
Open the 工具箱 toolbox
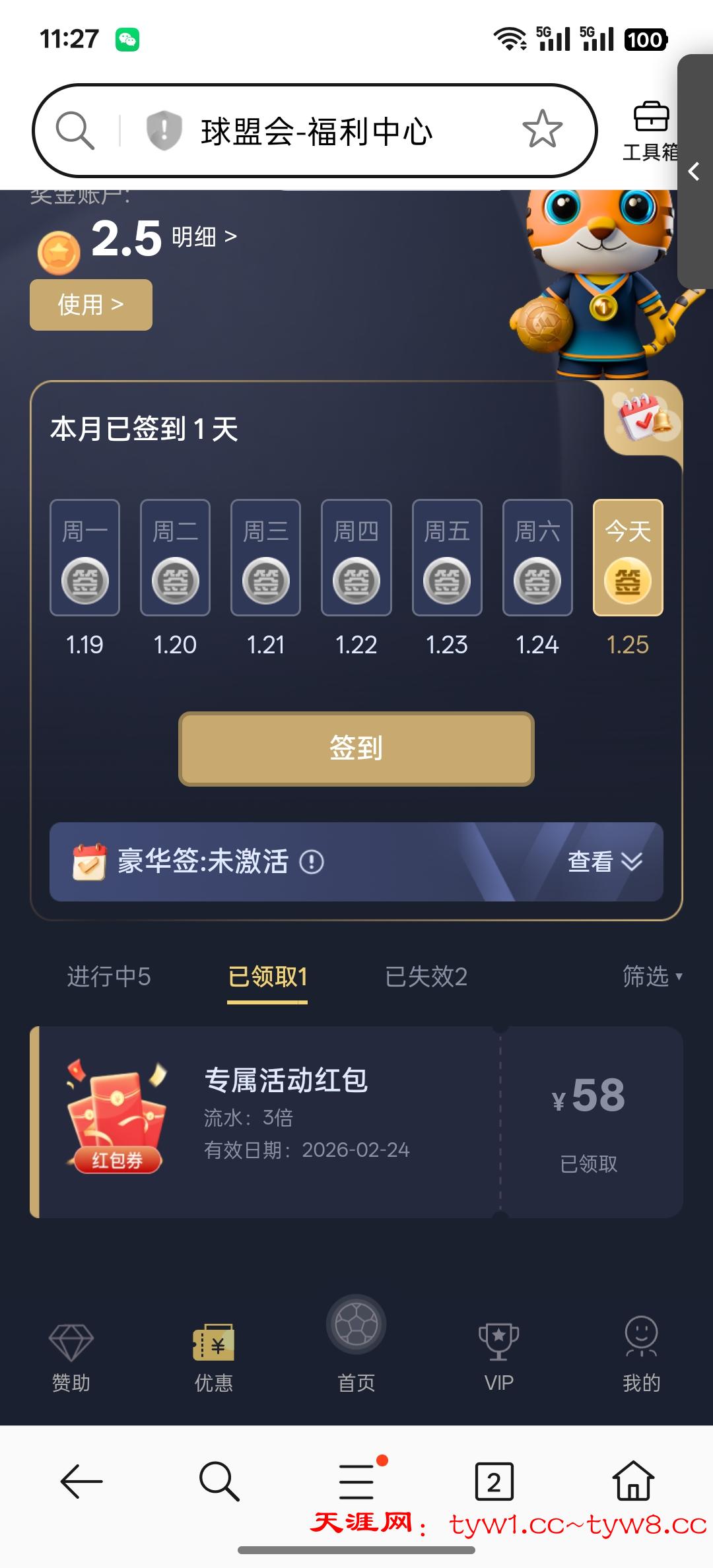650,131
